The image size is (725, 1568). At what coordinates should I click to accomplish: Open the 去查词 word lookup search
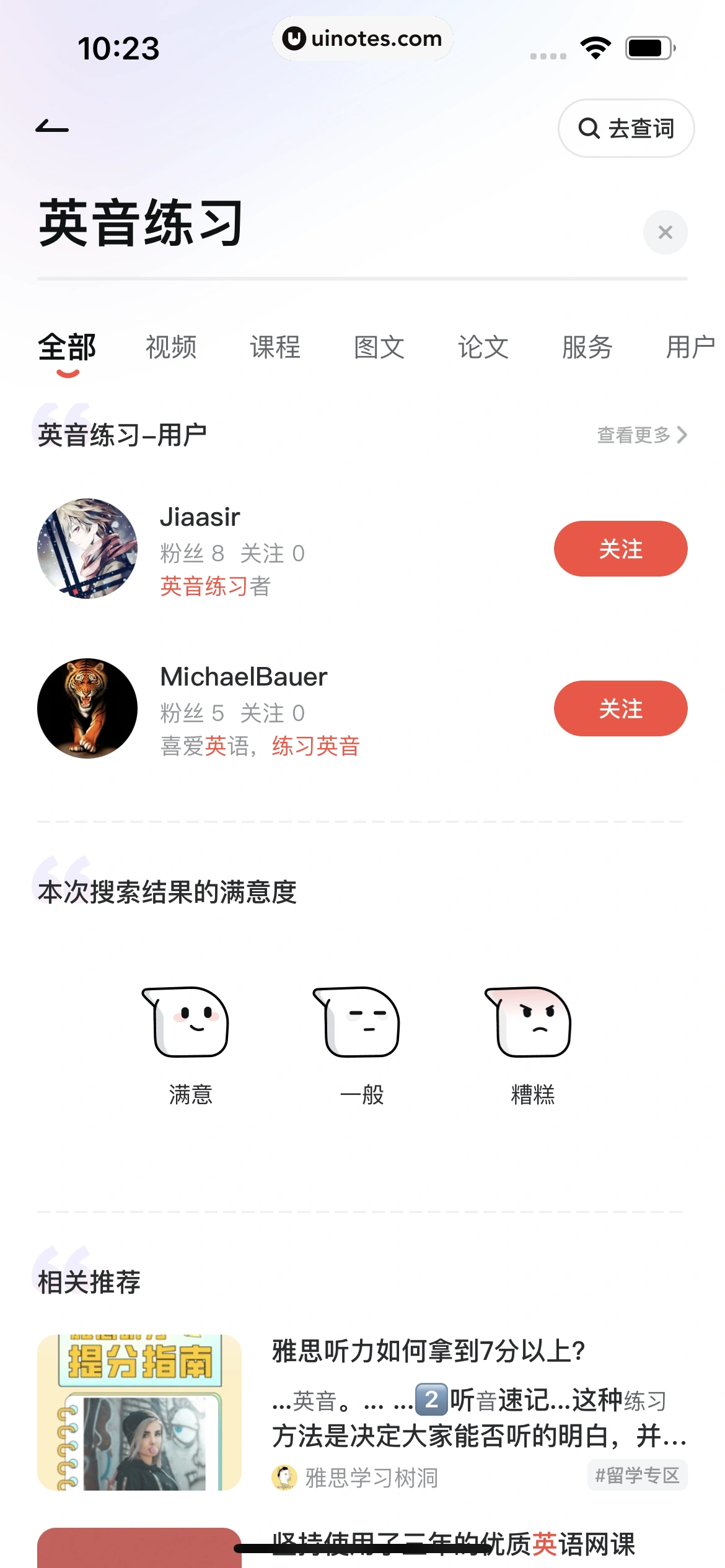point(625,129)
